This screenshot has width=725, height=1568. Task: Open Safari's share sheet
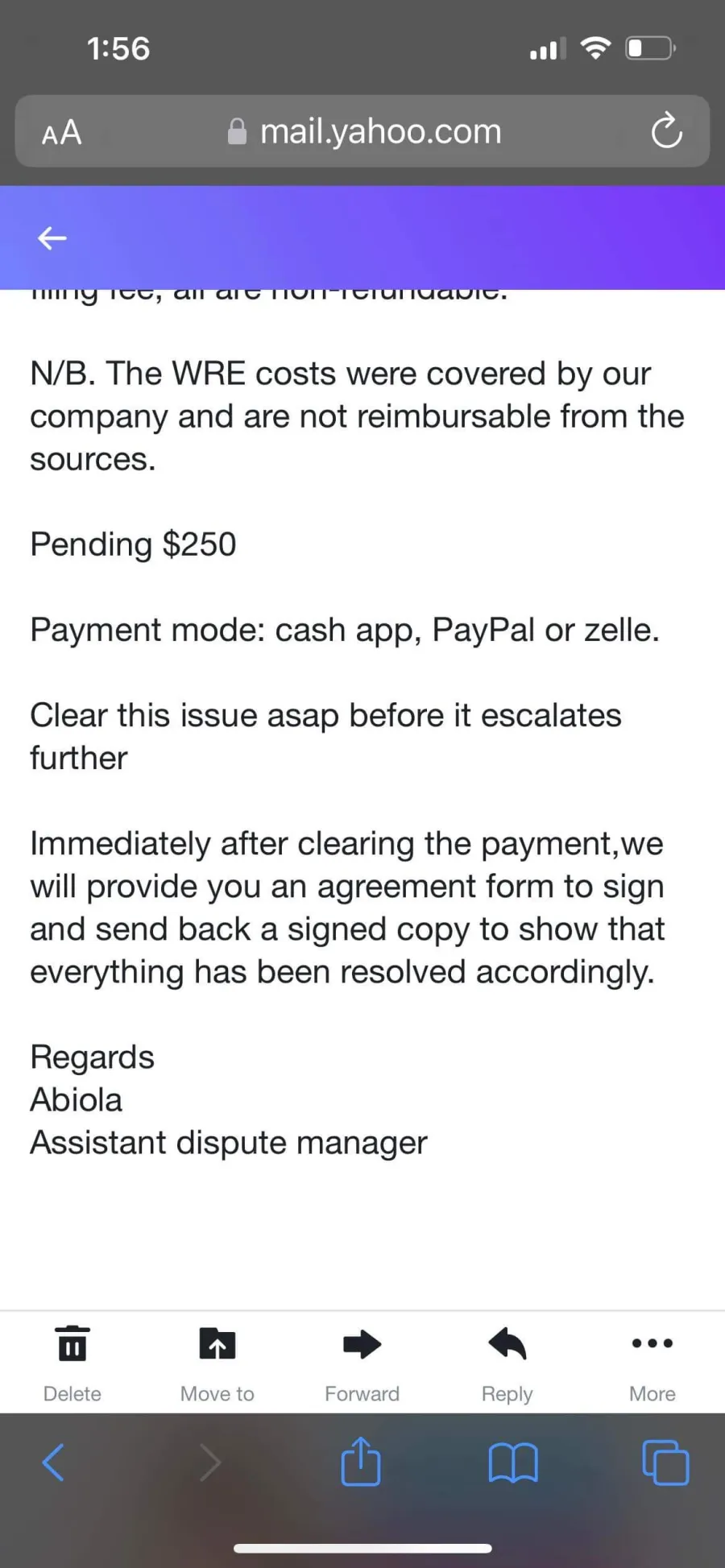point(361,1461)
